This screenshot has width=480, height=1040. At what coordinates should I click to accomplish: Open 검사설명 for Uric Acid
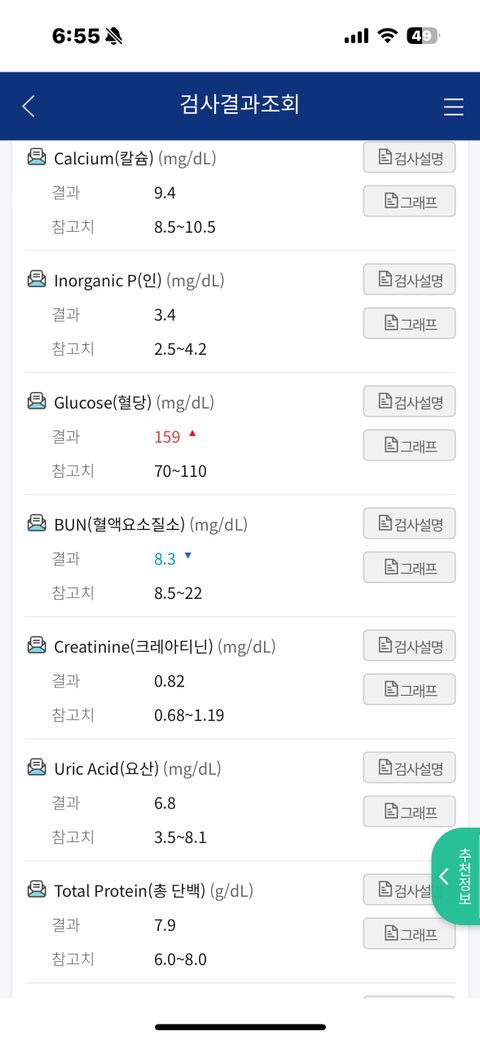[409, 768]
